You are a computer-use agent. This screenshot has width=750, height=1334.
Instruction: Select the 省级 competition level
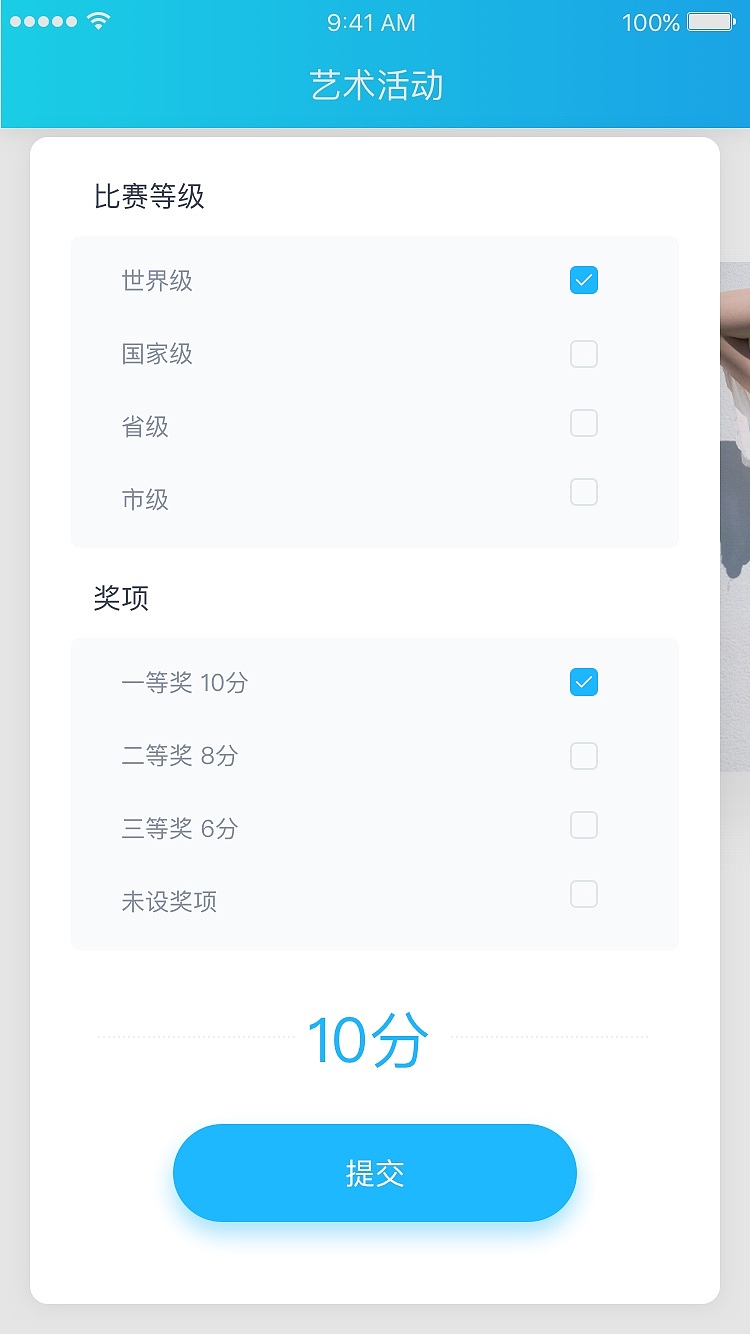pyautogui.click(x=584, y=423)
